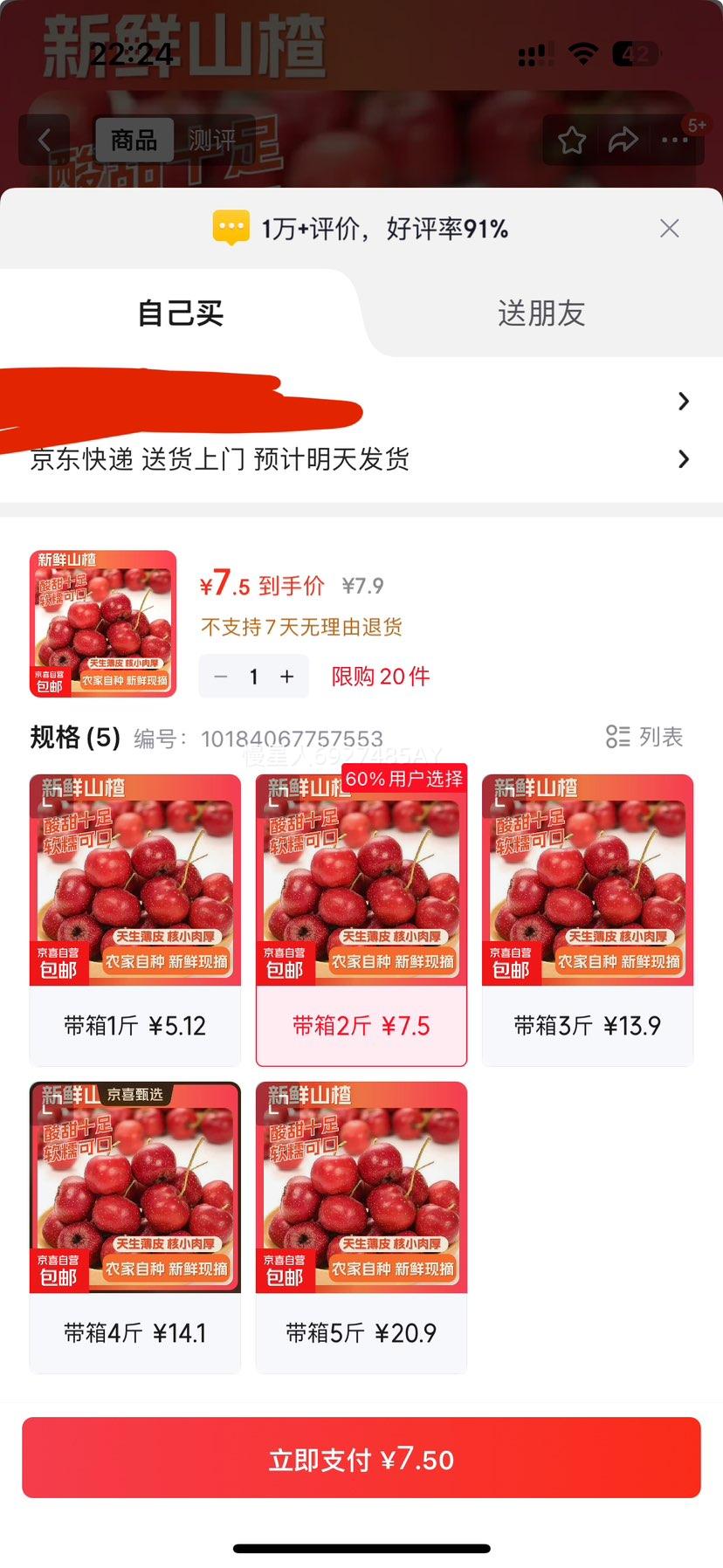Decrease quantity with the minus icon

(220, 677)
